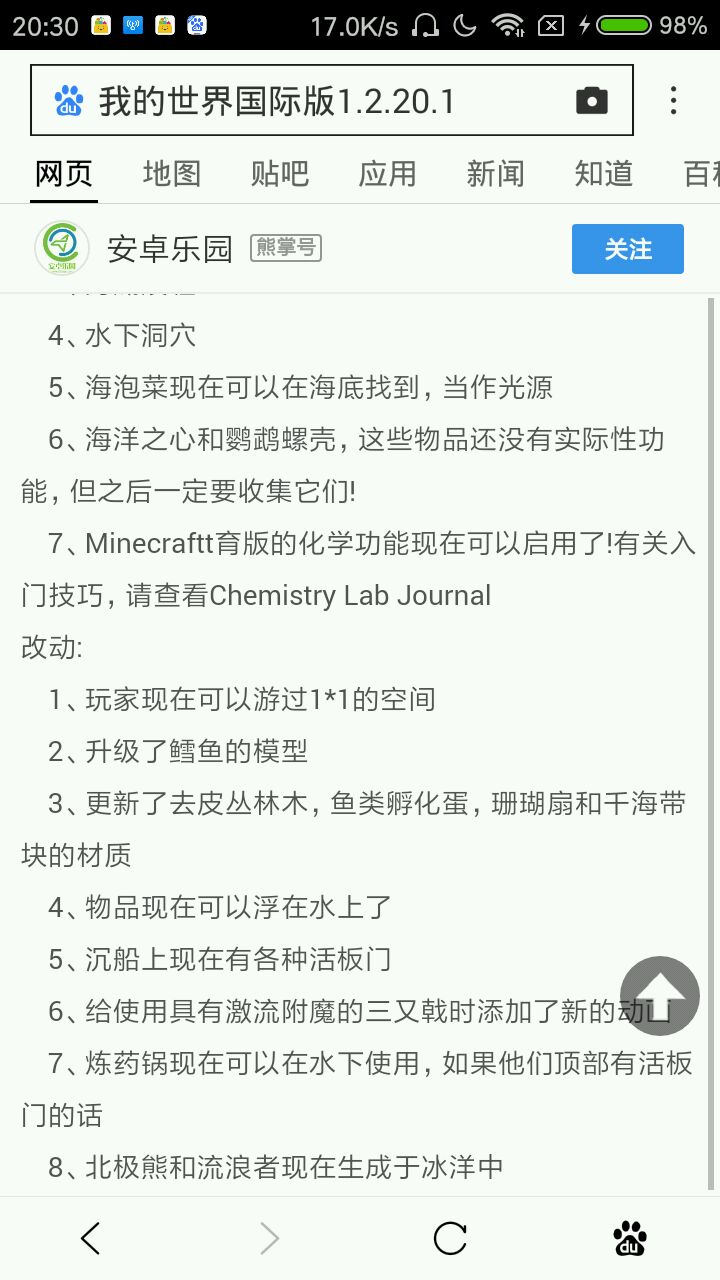Open the 安卓乐园 author profile

tap(170, 249)
